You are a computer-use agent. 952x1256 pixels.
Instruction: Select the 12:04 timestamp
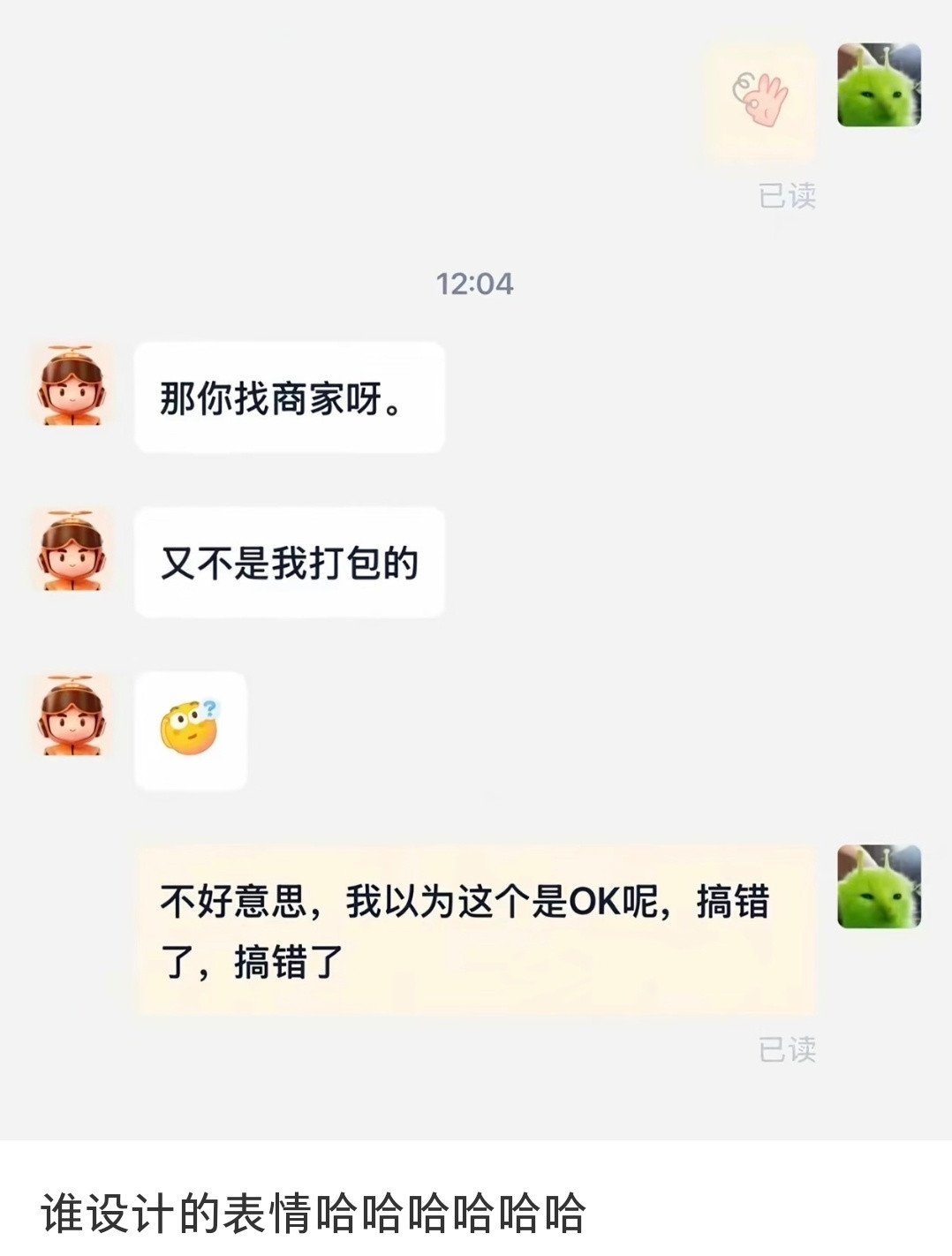pyautogui.click(x=473, y=284)
